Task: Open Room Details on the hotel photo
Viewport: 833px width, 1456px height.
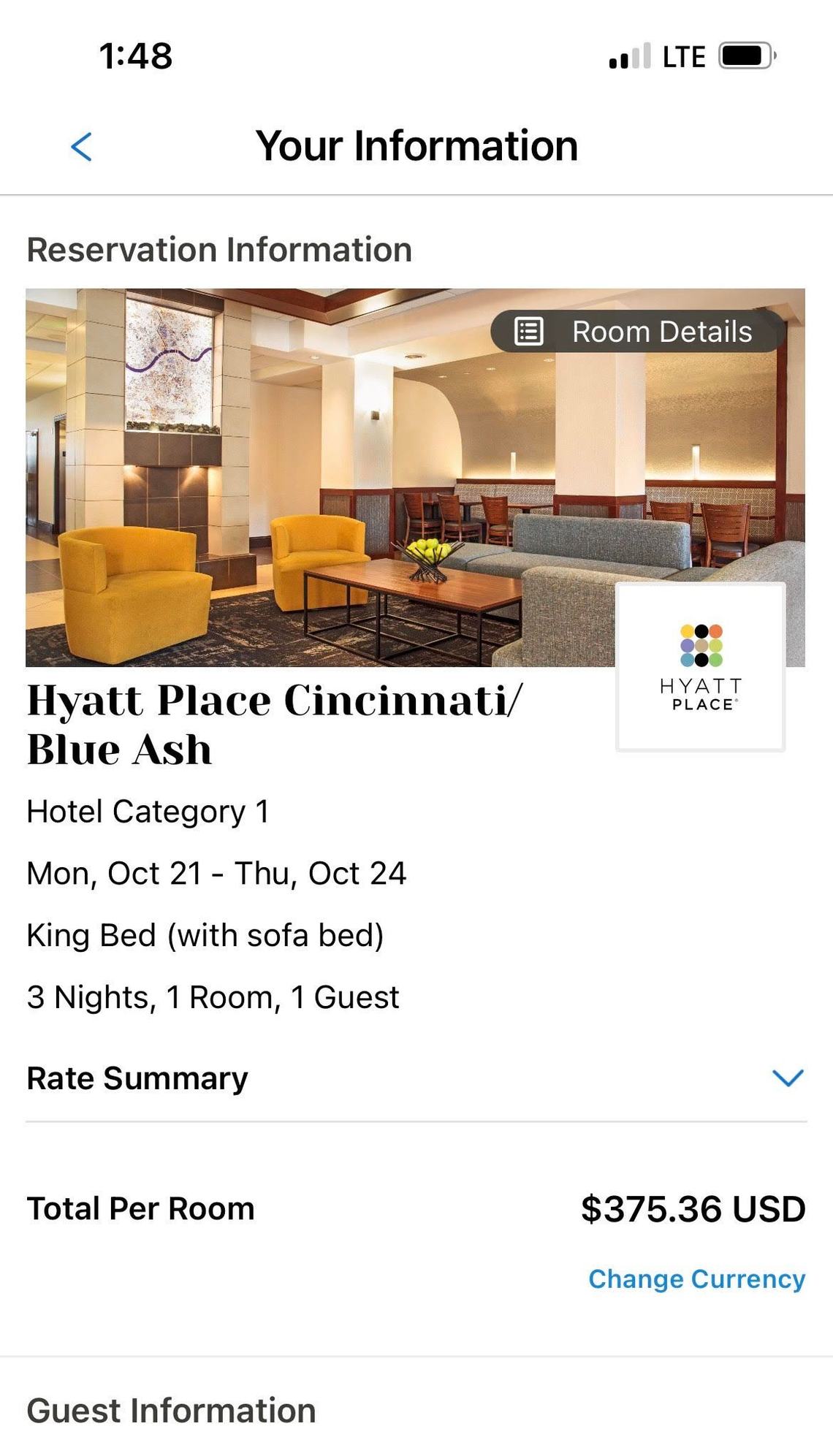Action: tap(637, 332)
